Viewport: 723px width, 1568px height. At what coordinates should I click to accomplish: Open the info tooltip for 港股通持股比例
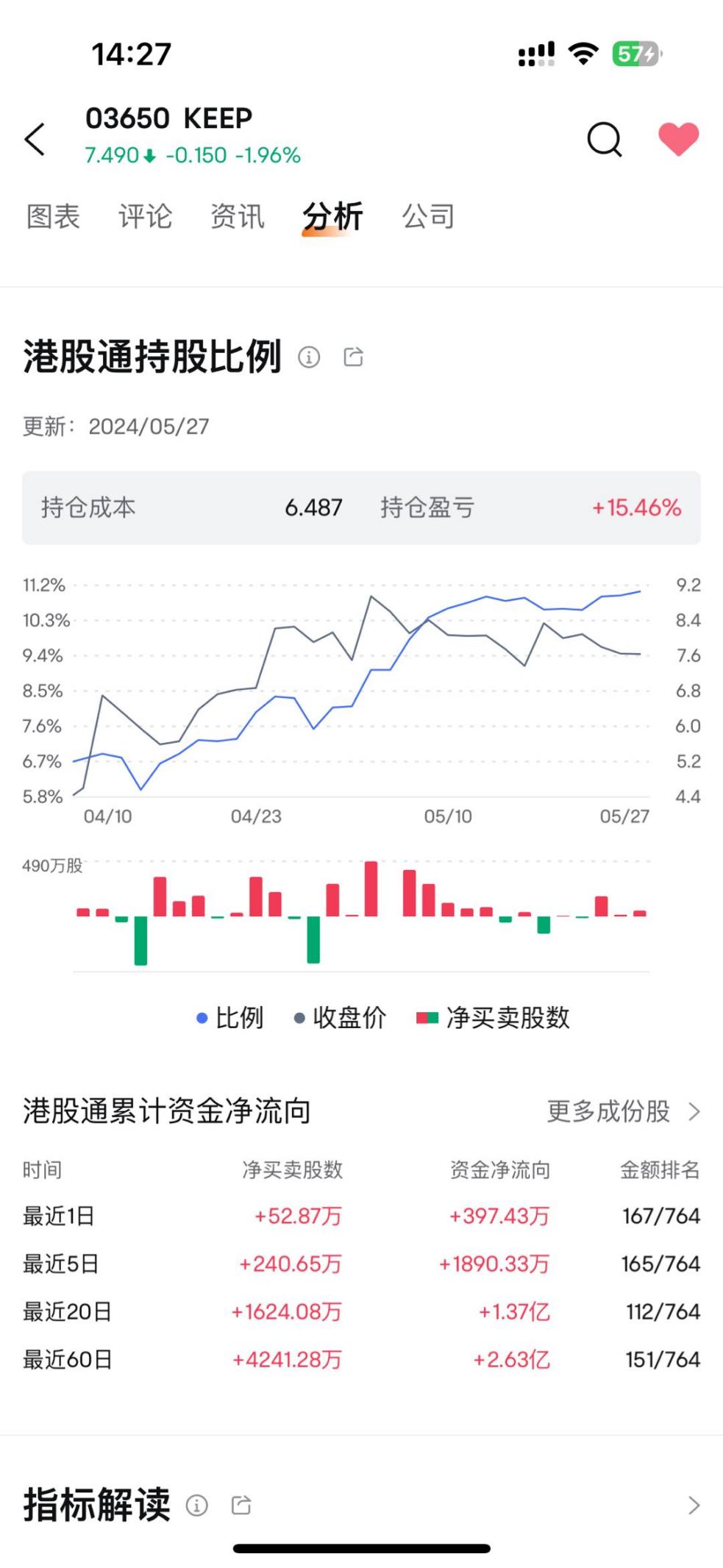pos(310,357)
